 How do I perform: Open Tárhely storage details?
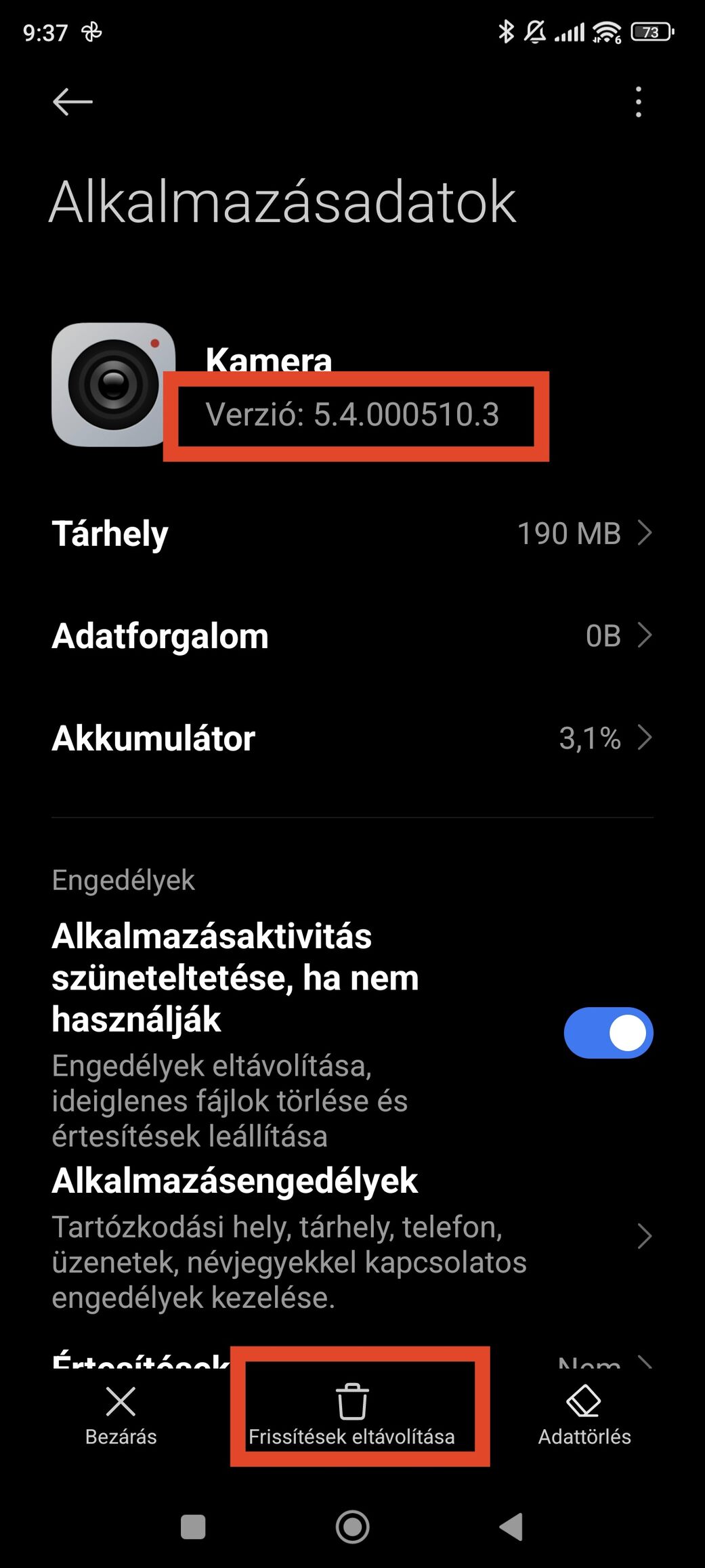(x=352, y=533)
